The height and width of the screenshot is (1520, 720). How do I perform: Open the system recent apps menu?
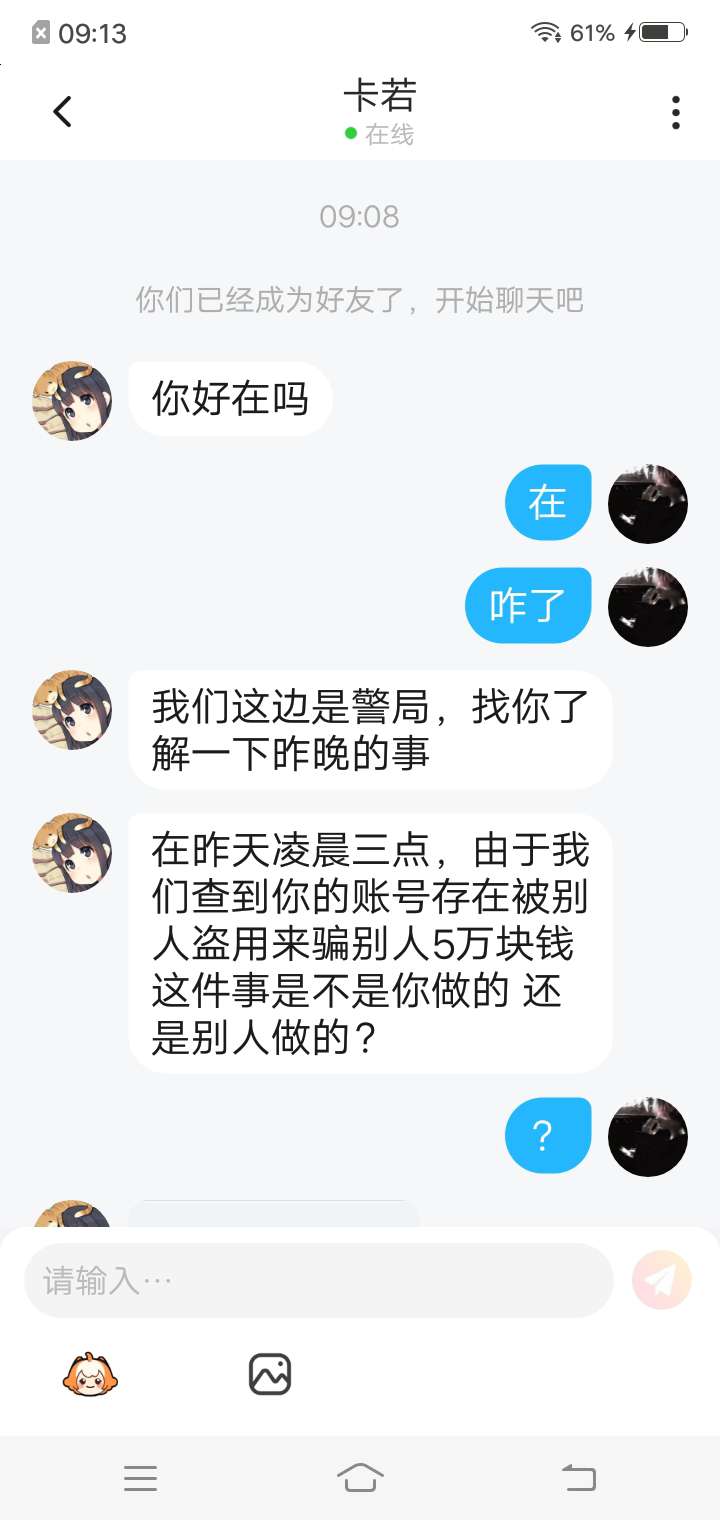point(140,1478)
